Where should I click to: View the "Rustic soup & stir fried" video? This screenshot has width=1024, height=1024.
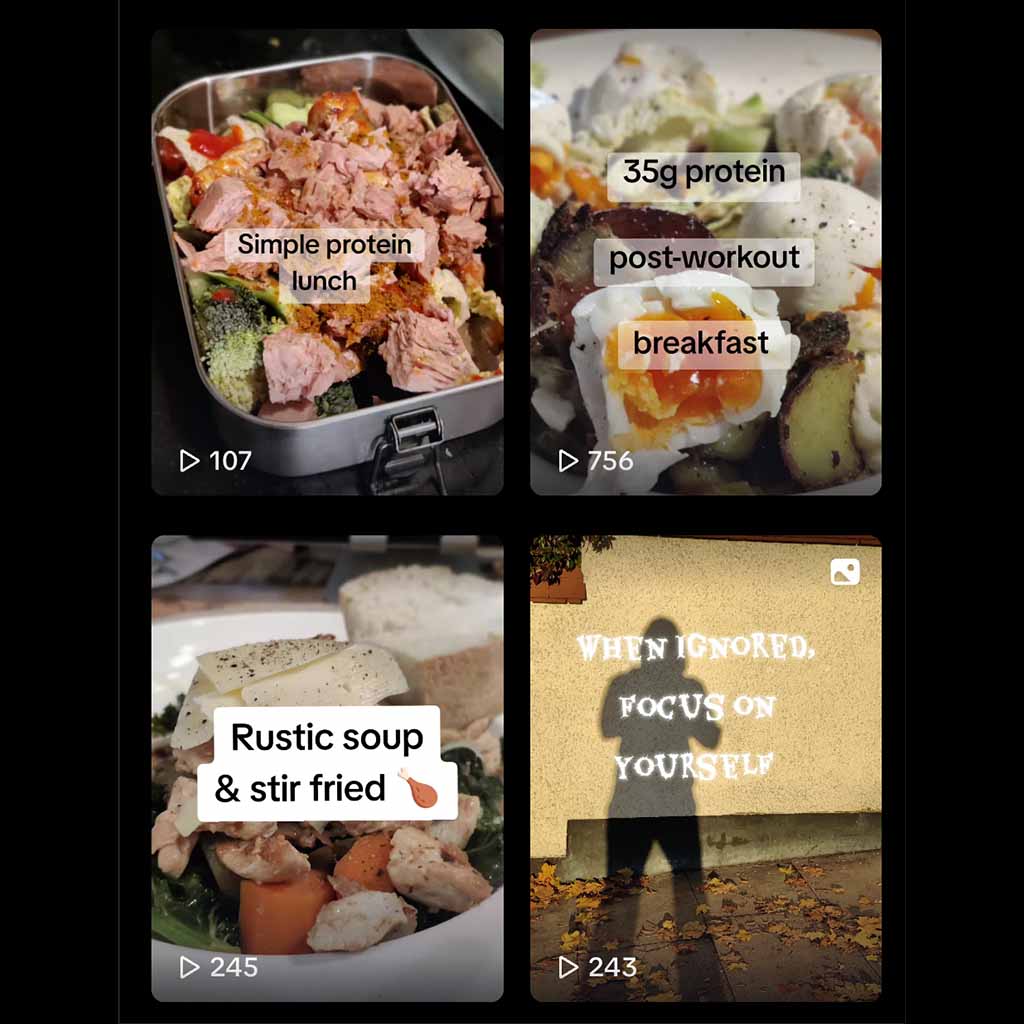coord(327,768)
